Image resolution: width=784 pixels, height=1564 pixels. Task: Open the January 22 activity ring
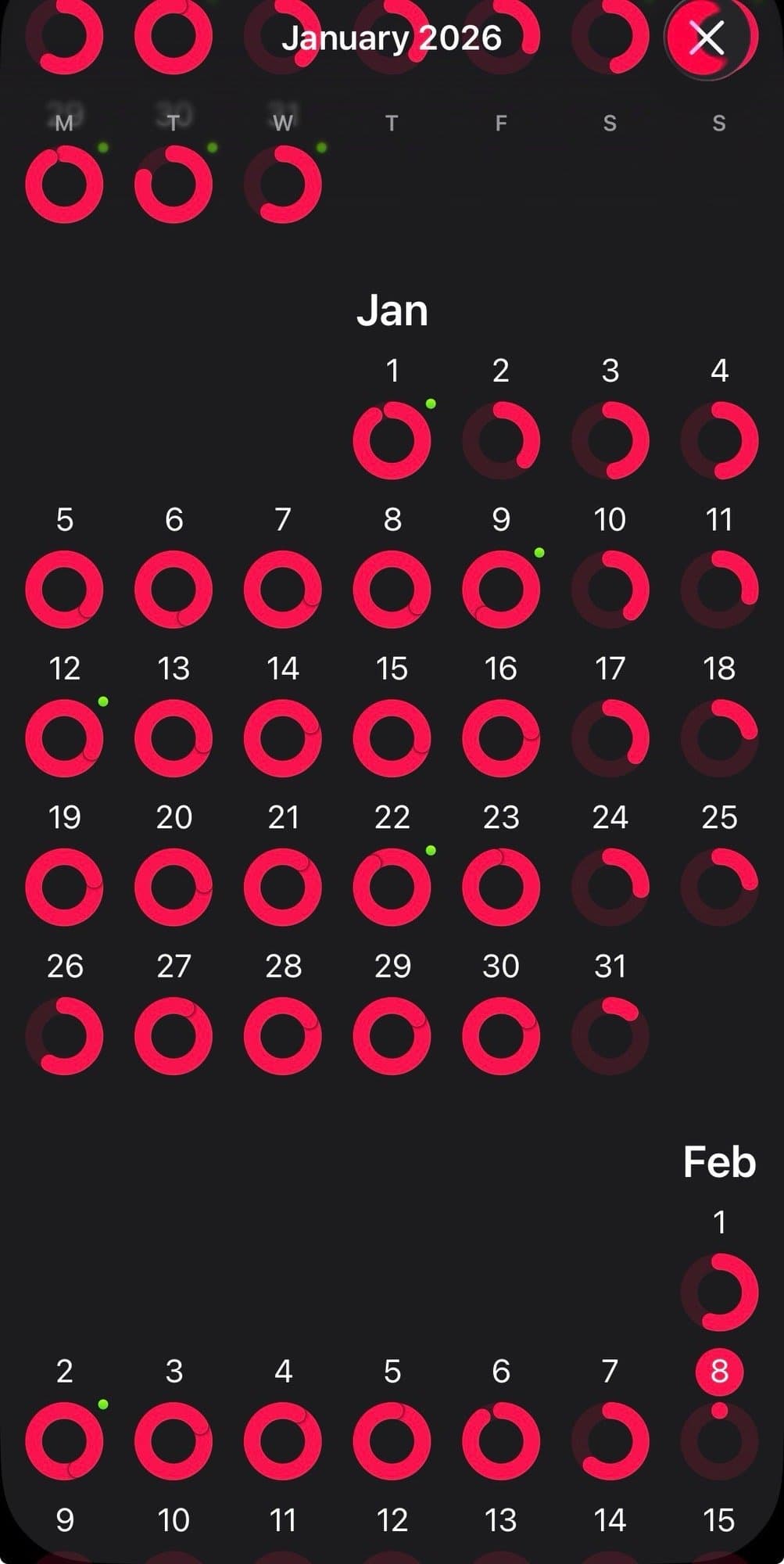click(x=392, y=887)
